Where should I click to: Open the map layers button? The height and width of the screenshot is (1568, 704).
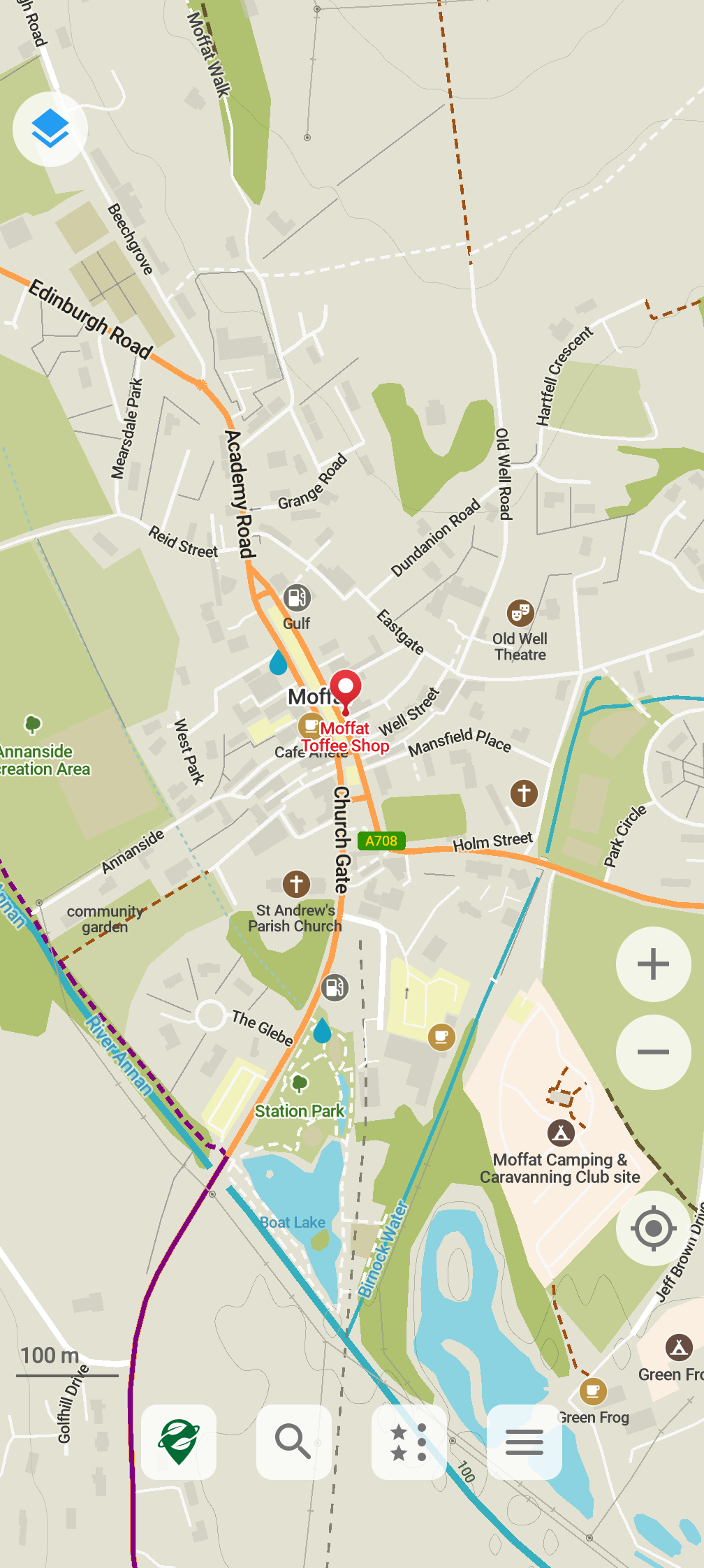(50, 129)
